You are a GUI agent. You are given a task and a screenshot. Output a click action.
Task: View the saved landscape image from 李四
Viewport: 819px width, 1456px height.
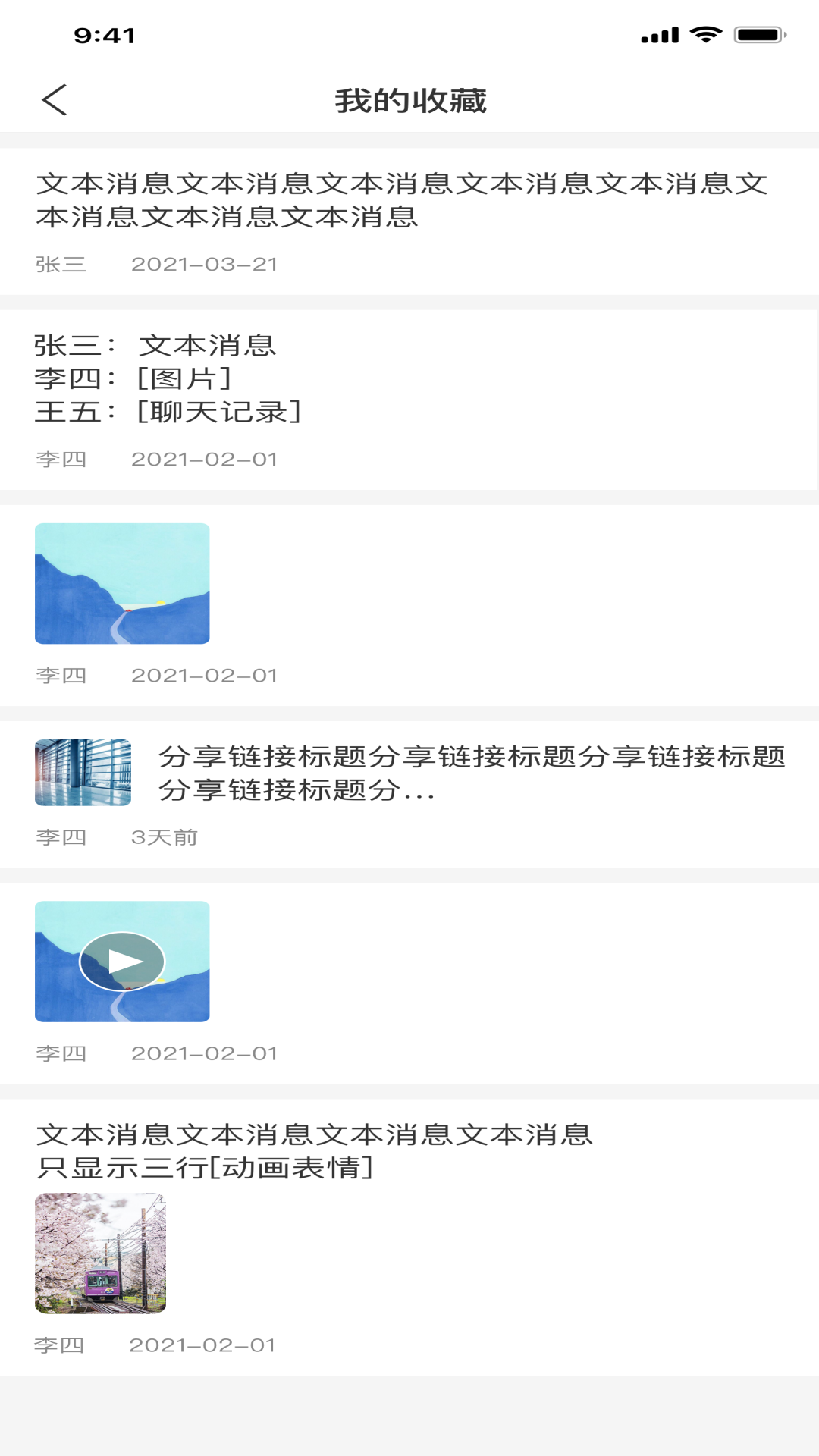pos(122,583)
